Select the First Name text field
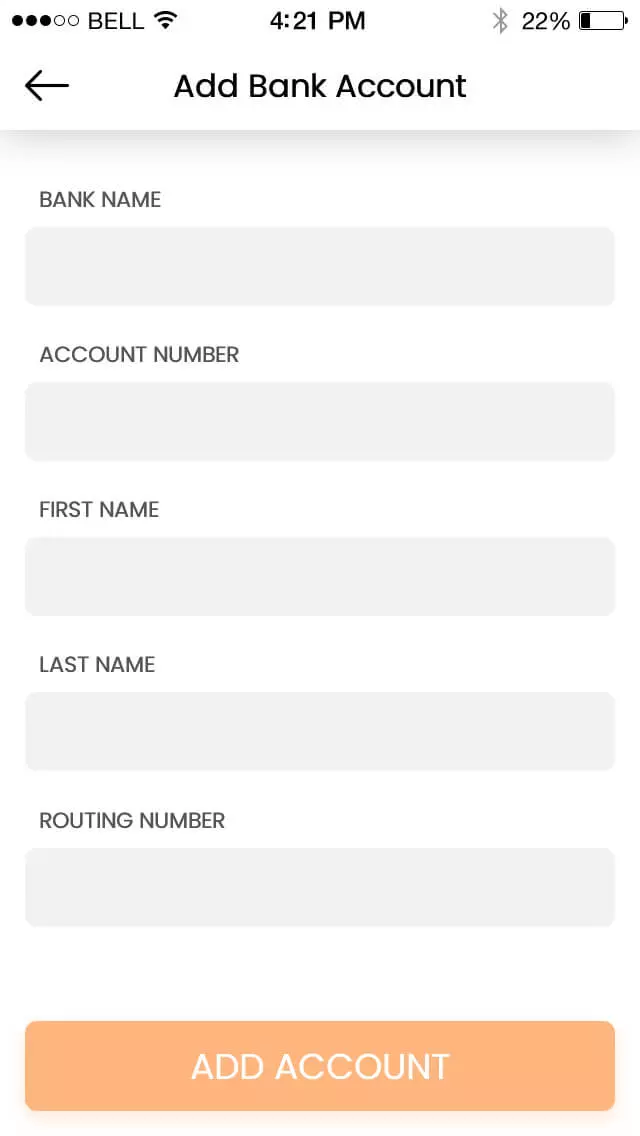Screen dimensions: 640x1136 320,576
